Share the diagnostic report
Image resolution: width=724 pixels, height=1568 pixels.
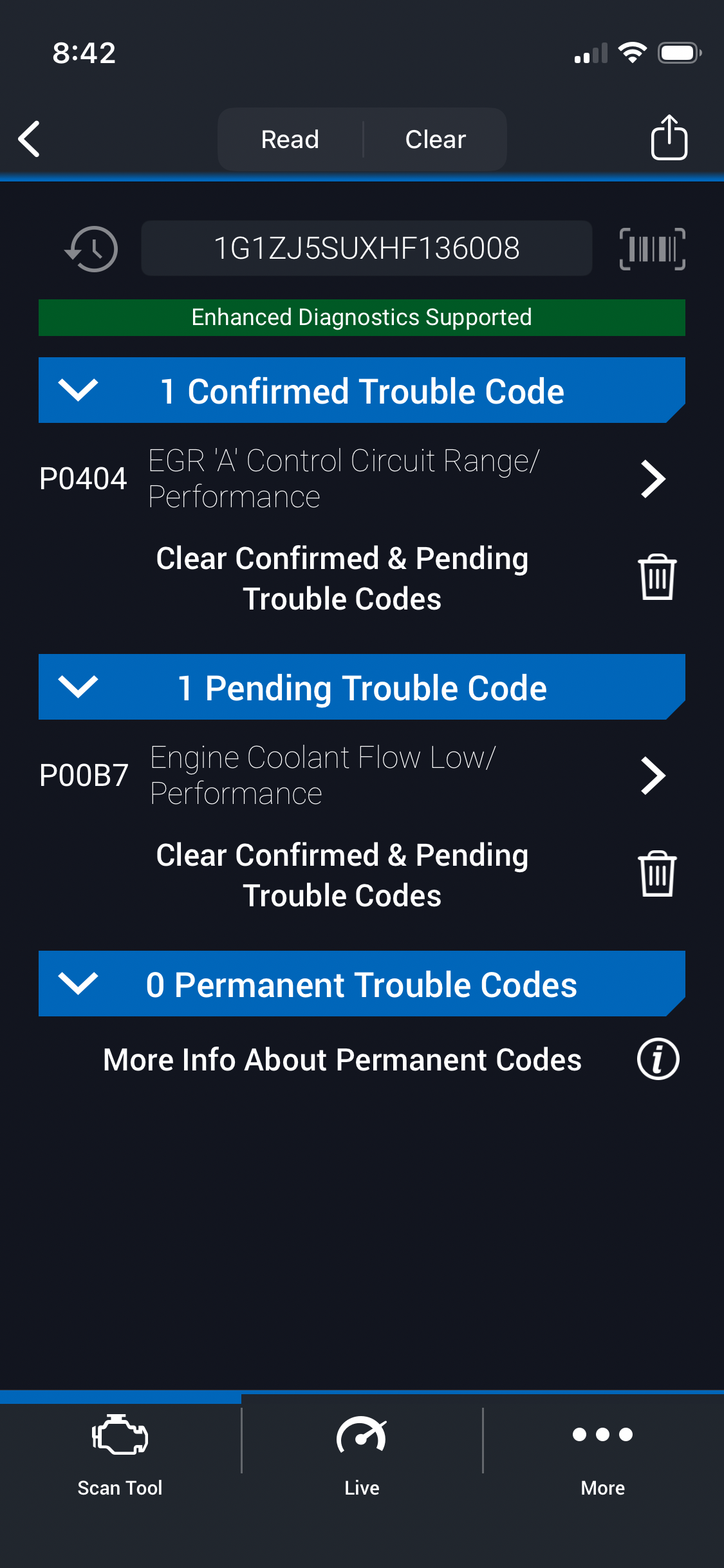coord(669,138)
